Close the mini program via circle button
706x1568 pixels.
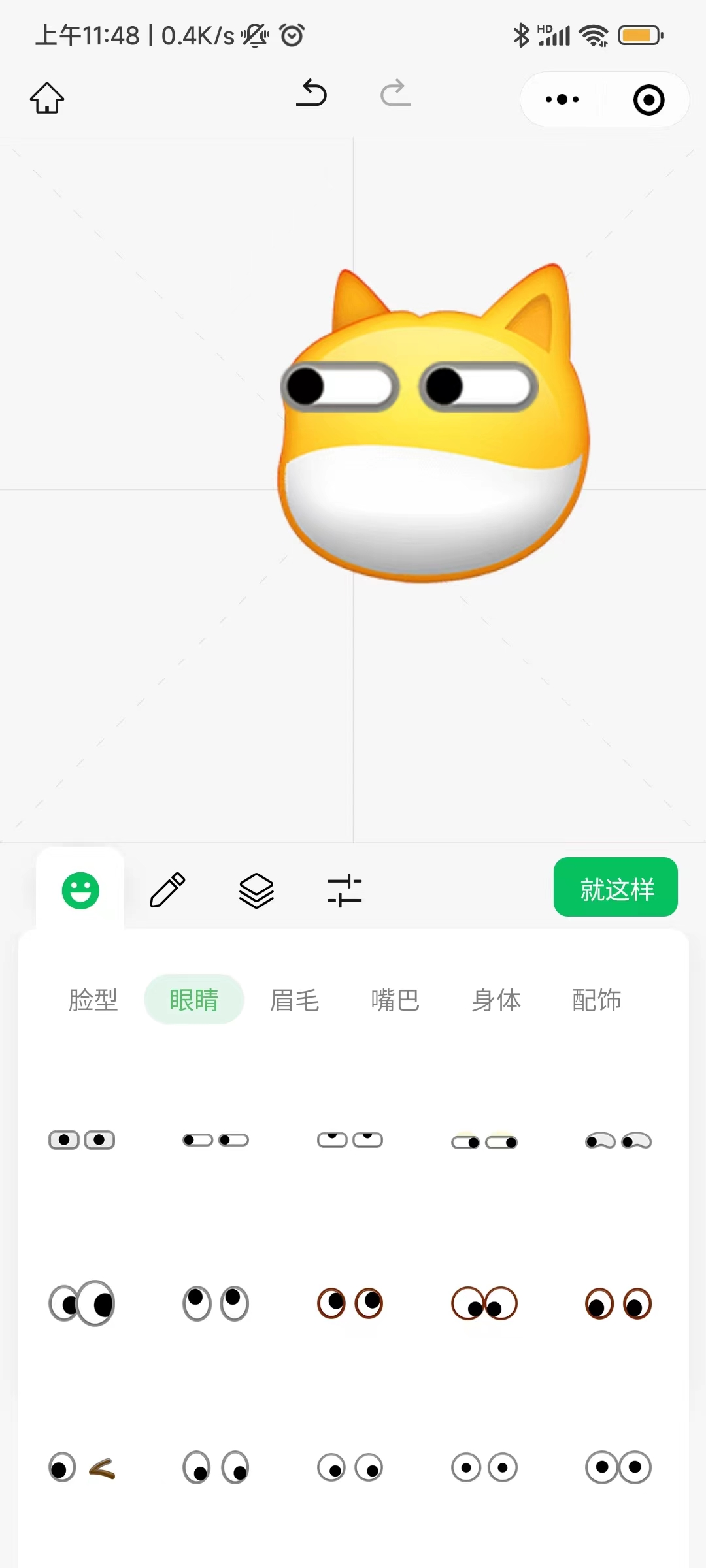click(648, 99)
